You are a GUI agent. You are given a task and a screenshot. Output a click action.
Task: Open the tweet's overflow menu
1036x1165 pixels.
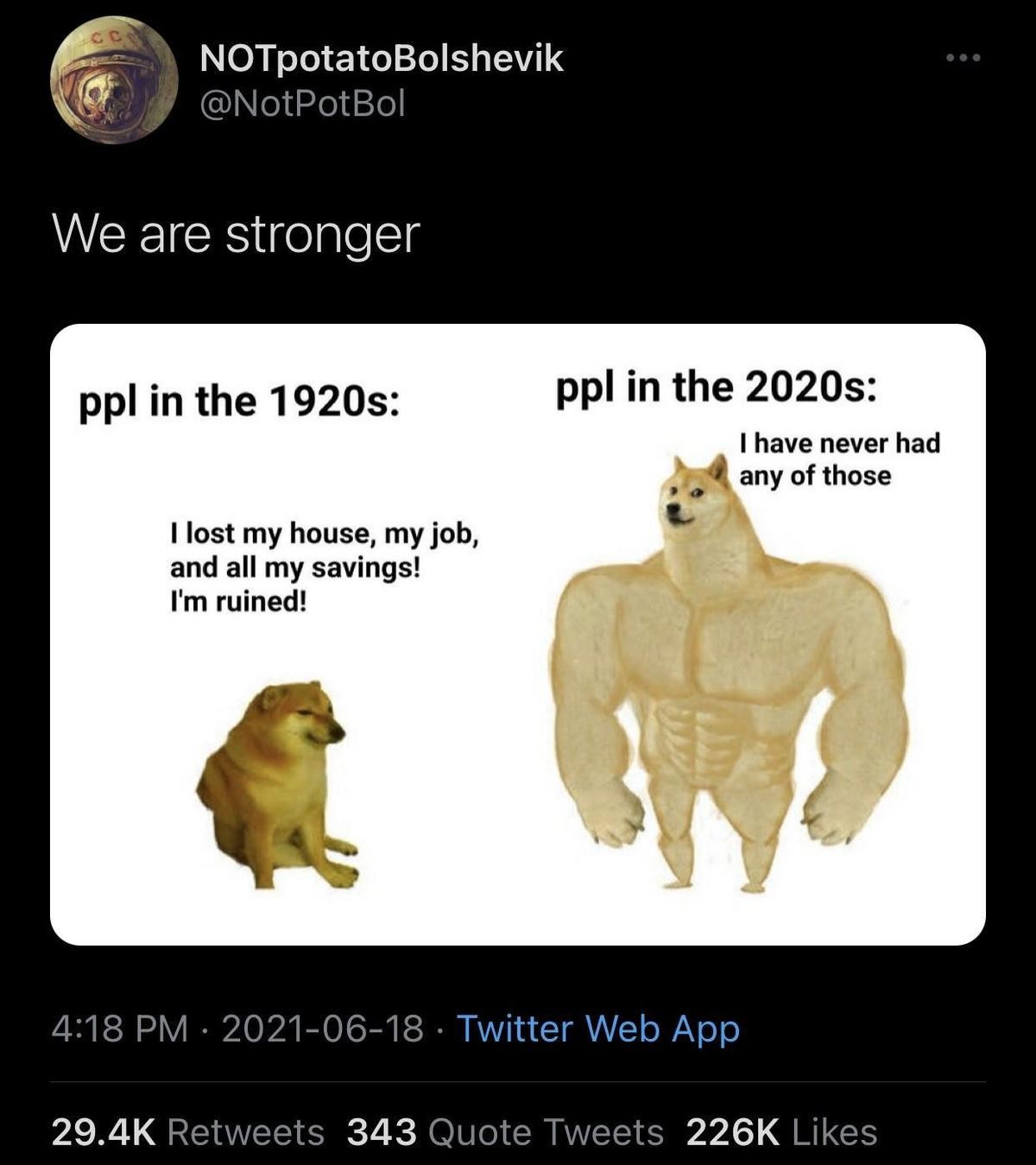click(x=963, y=59)
